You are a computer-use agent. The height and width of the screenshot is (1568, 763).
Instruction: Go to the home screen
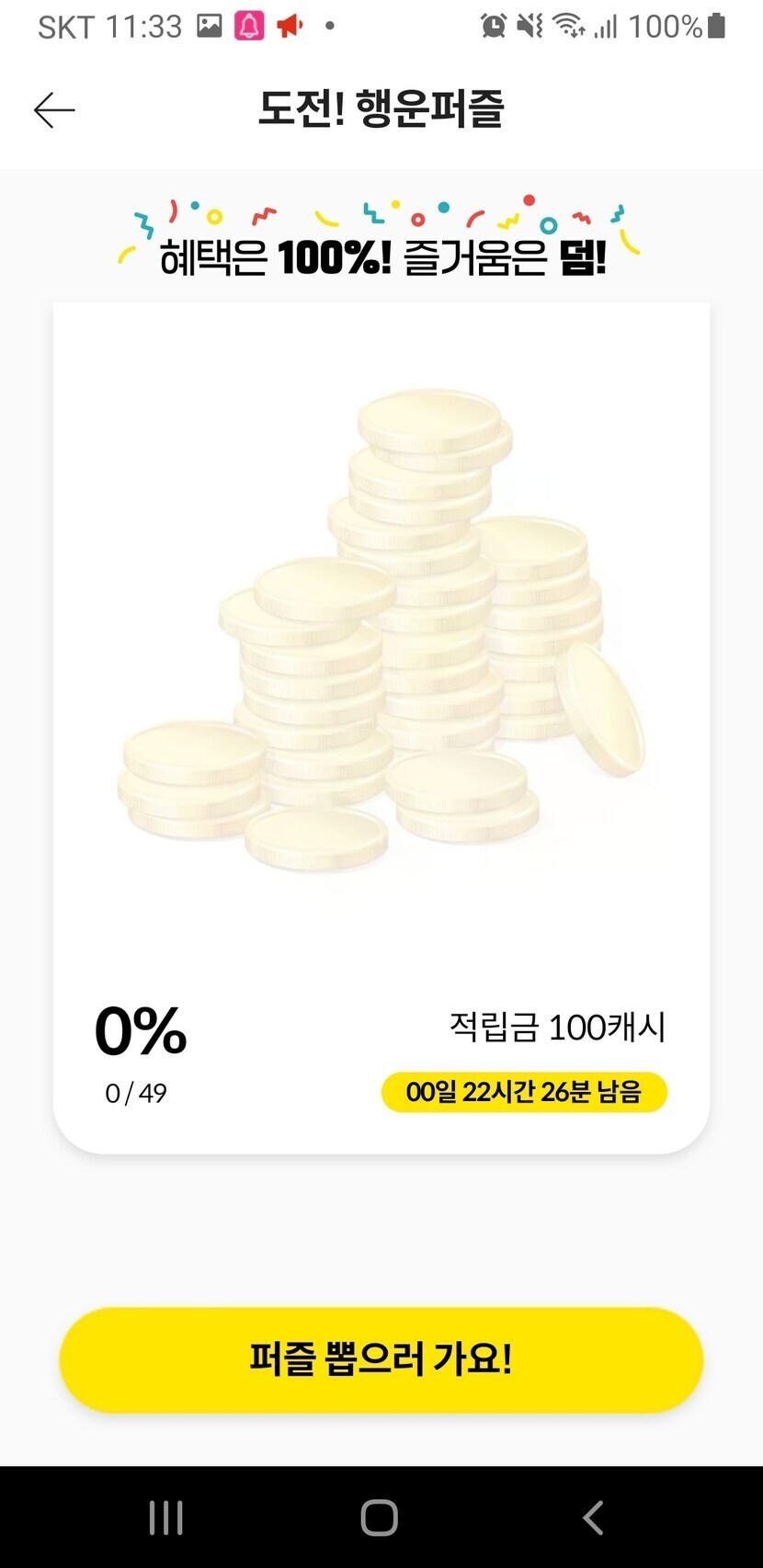(x=380, y=1517)
